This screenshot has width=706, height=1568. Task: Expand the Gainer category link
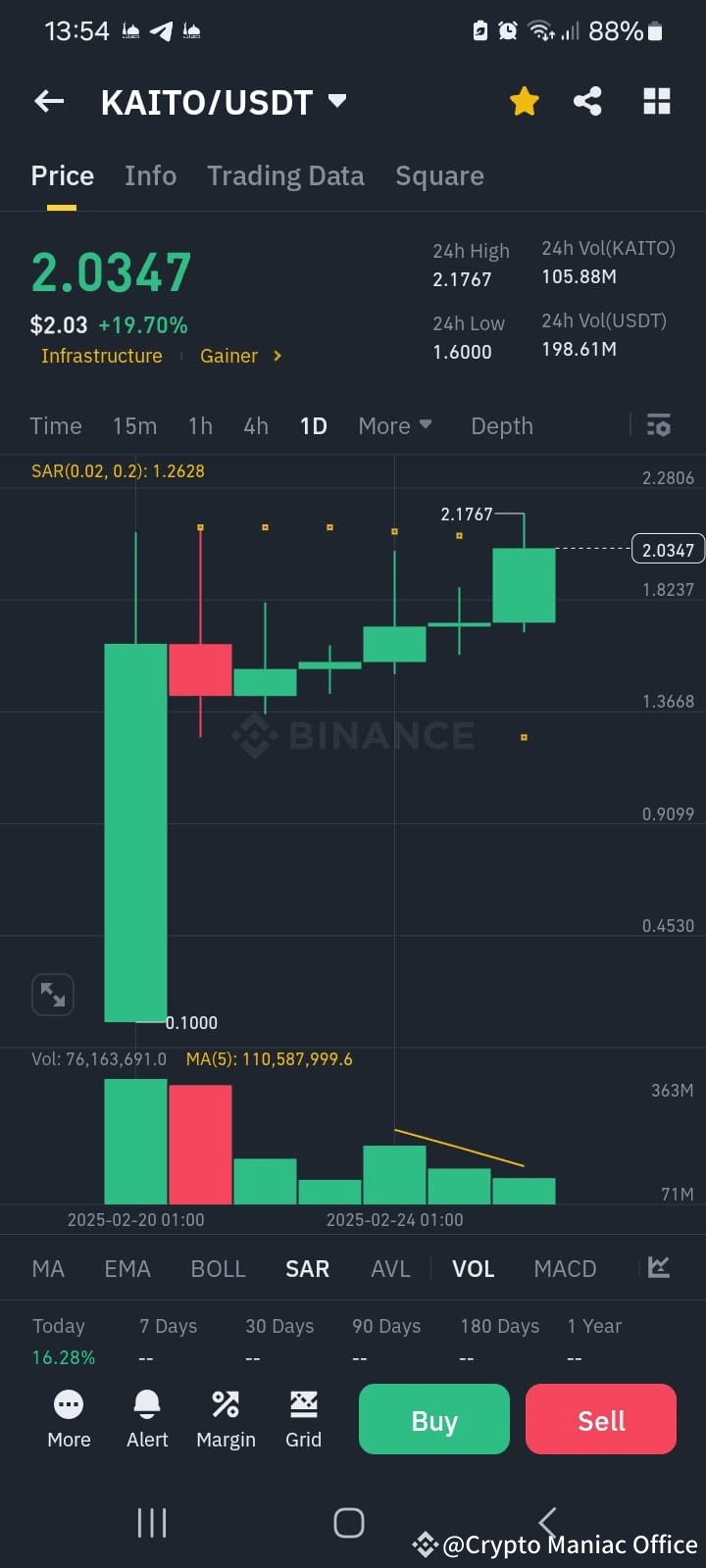240,356
